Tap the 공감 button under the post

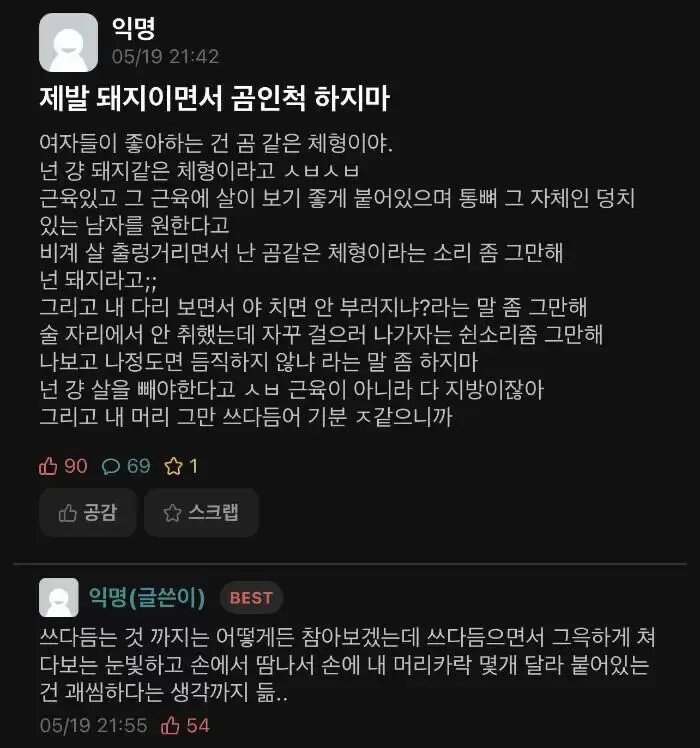pos(88,513)
